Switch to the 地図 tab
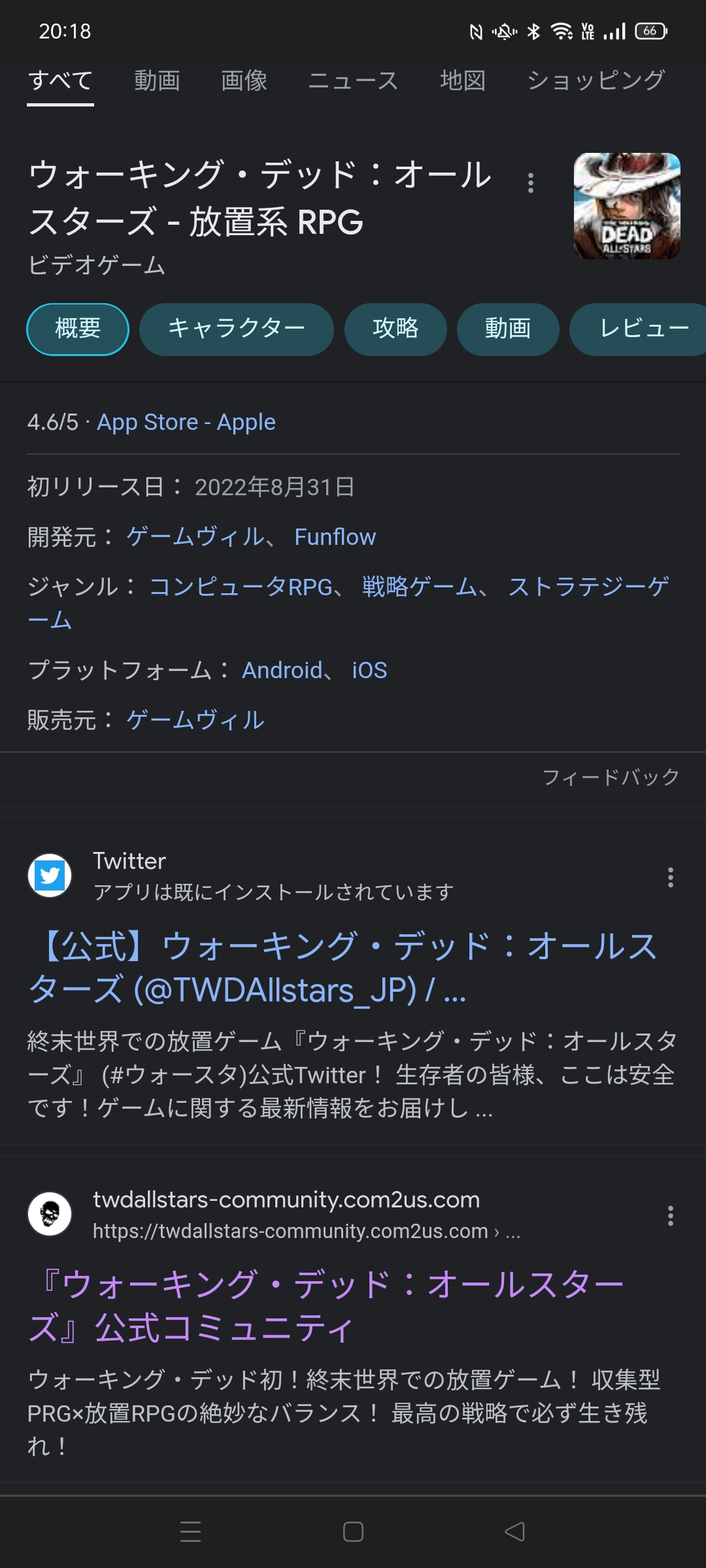Image resolution: width=706 pixels, height=1568 pixels. 462,81
